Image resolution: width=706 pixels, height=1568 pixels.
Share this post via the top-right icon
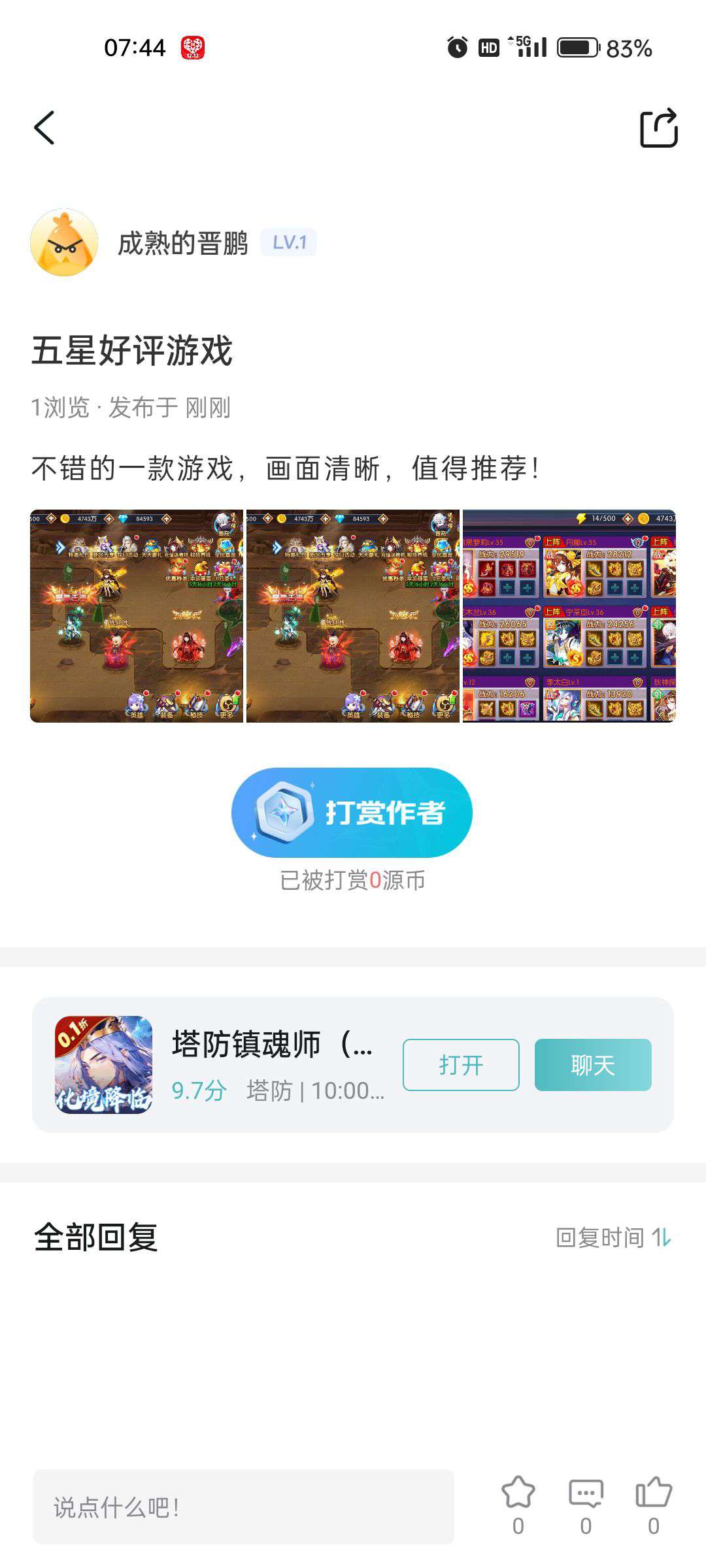(658, 127)
